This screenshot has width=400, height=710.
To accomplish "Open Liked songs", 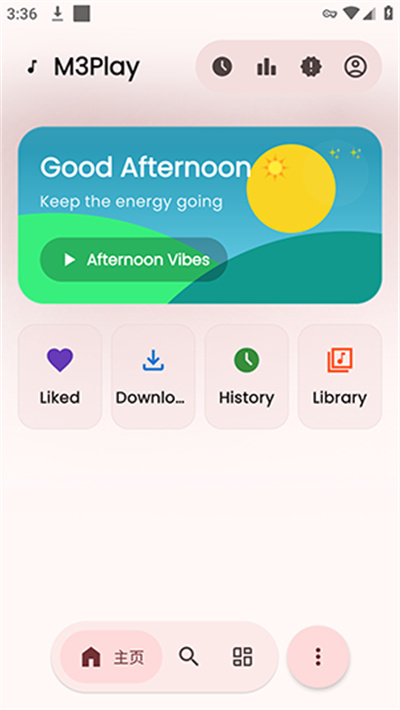I will tap(60, 376).
